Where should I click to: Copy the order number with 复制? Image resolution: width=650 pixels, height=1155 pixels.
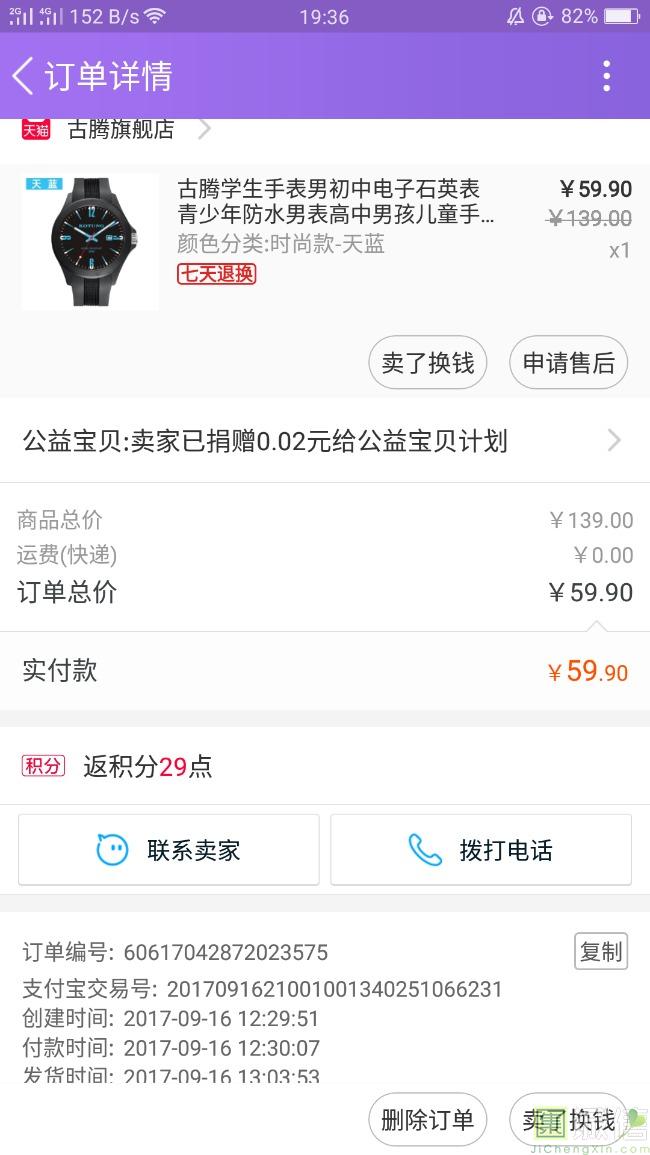601,951
